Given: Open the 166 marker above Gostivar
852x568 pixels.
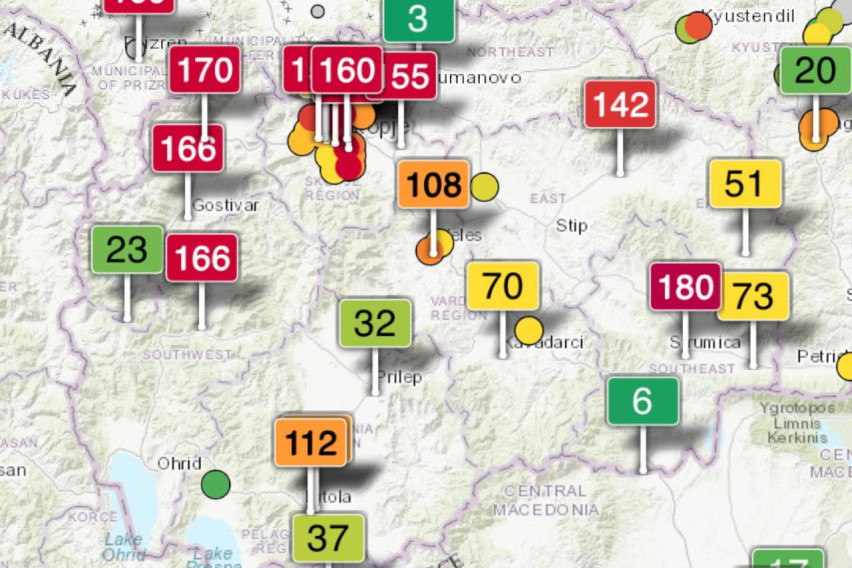Looking at the screenshot, I should click(187, 149).
